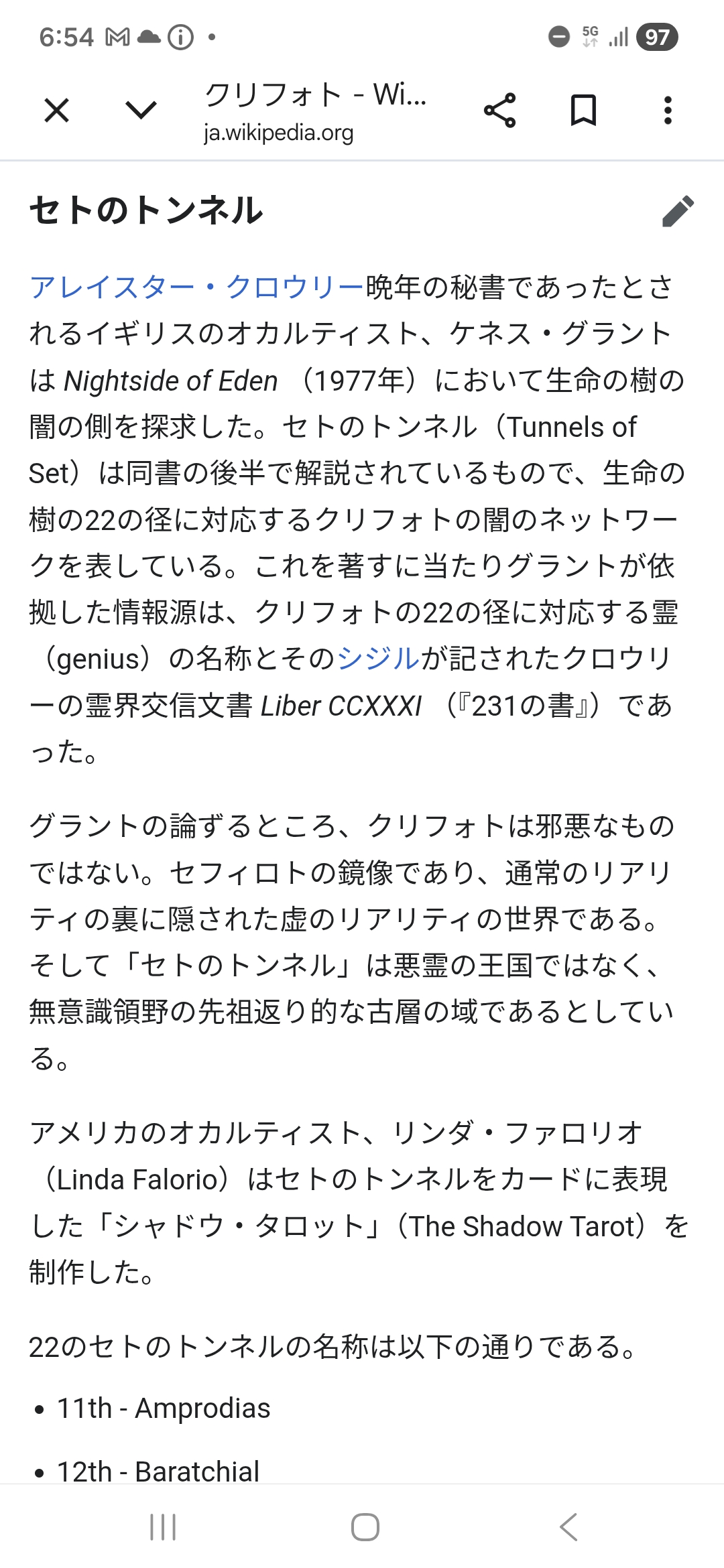Go to the home screen
The width and height of the screenshot is (724, 1568).
[x=365, y=1527]
